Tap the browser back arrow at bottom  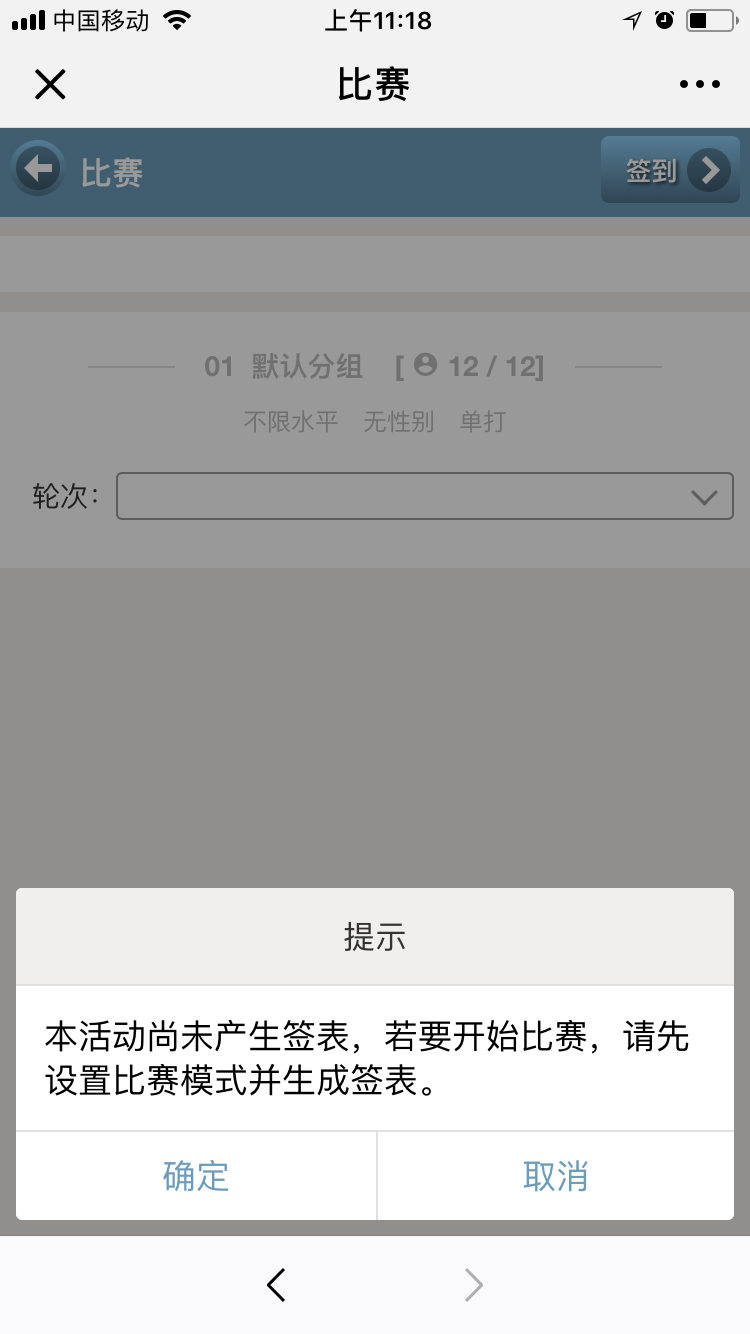pos(277,1285)
